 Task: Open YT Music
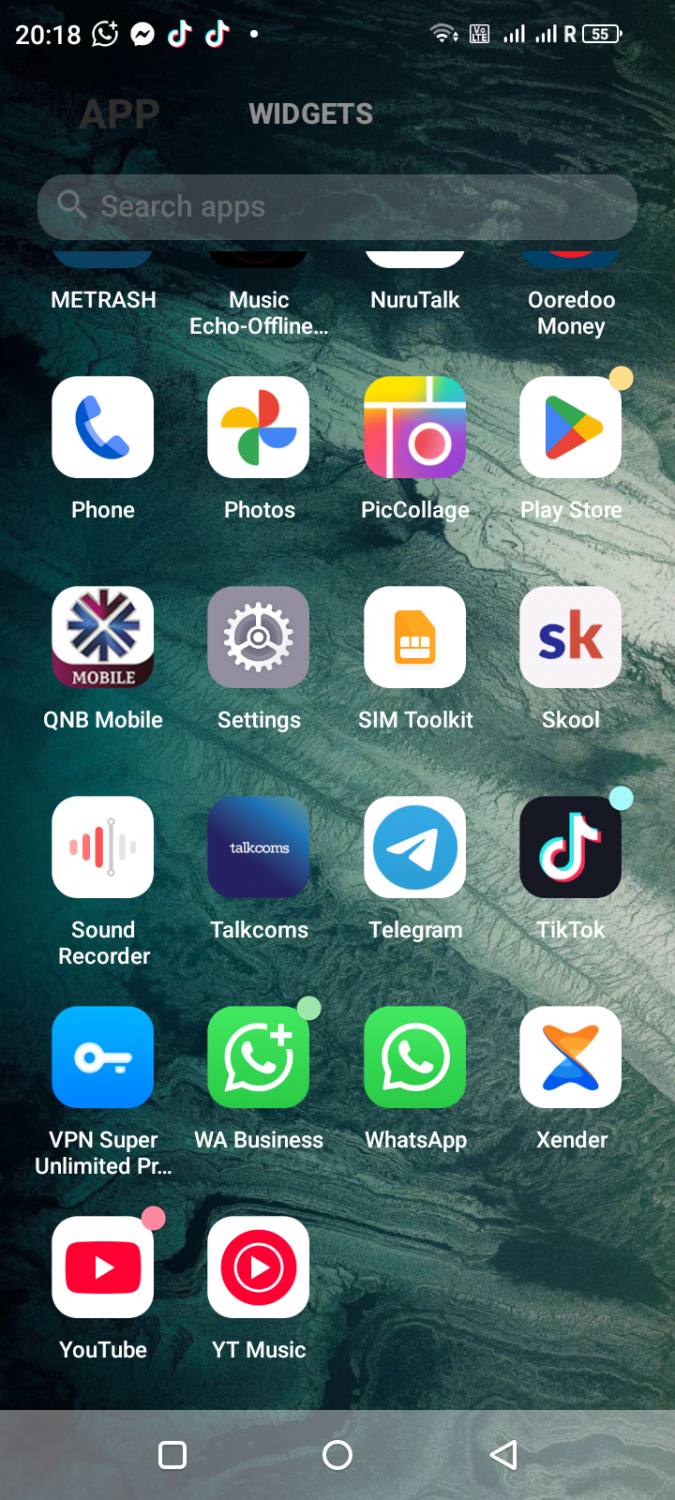(259, 1268)
